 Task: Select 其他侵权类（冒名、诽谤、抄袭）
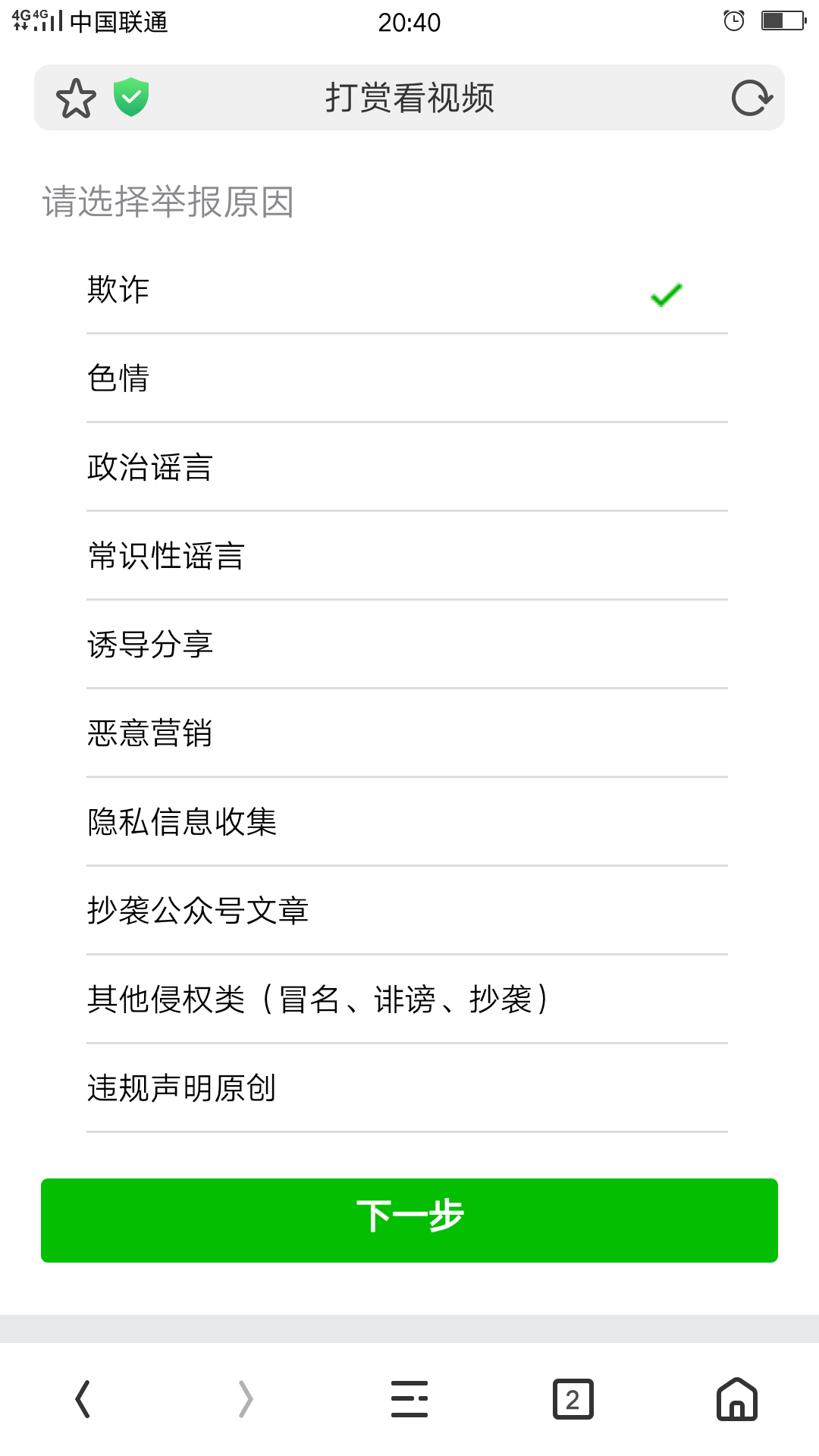[x=407, y=999]
